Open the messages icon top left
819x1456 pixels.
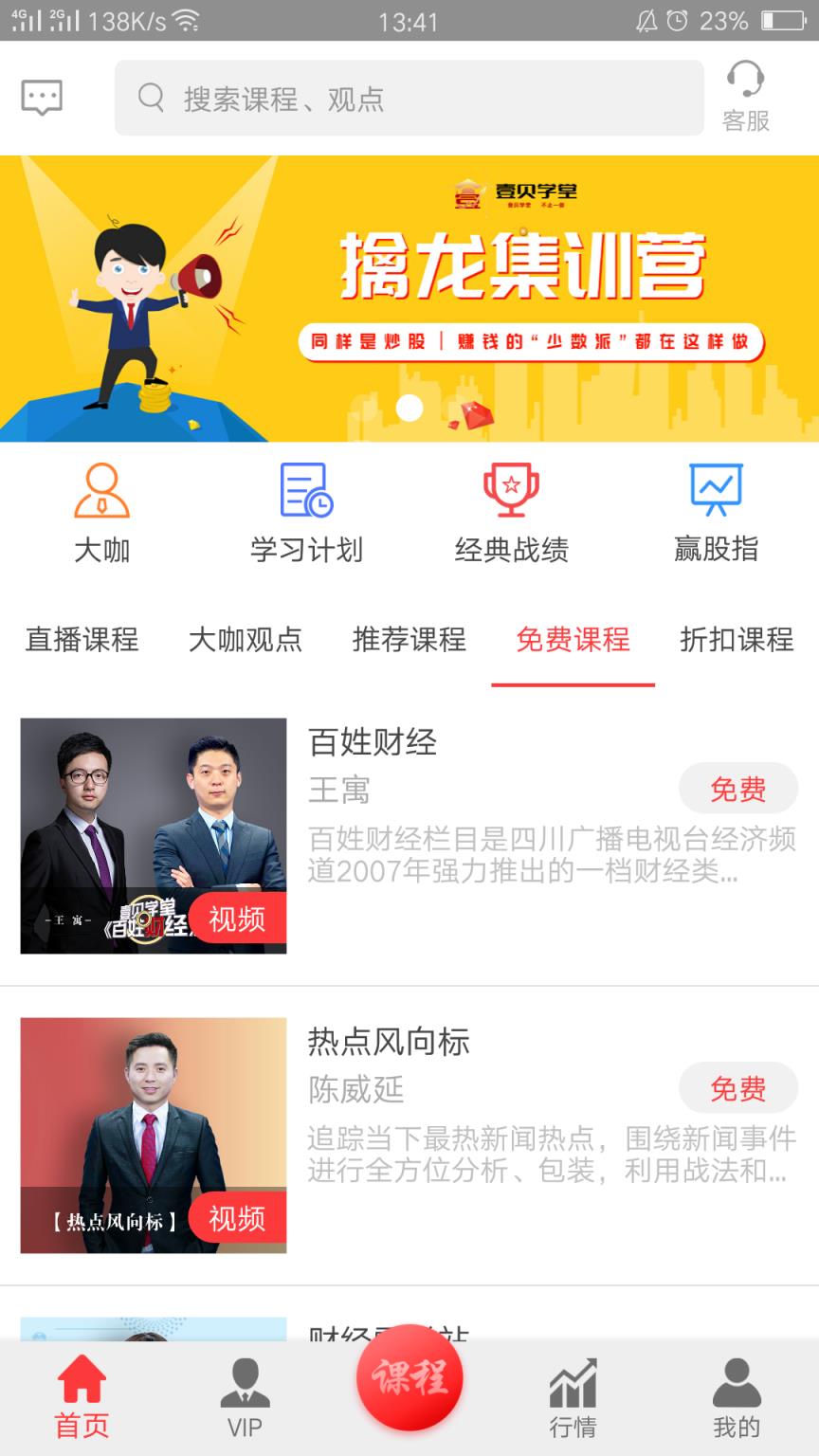41,95
